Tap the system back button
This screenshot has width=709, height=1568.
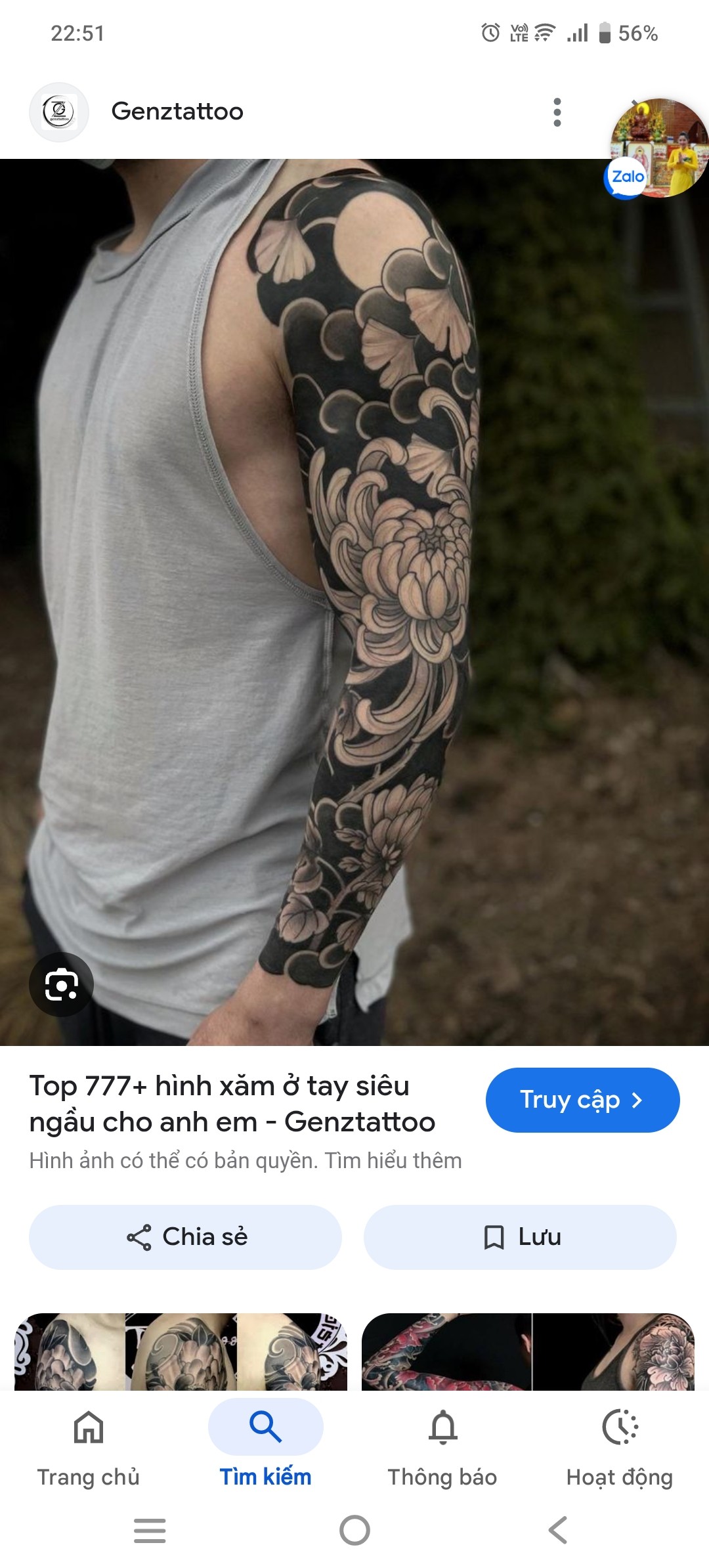(557, 1530)
